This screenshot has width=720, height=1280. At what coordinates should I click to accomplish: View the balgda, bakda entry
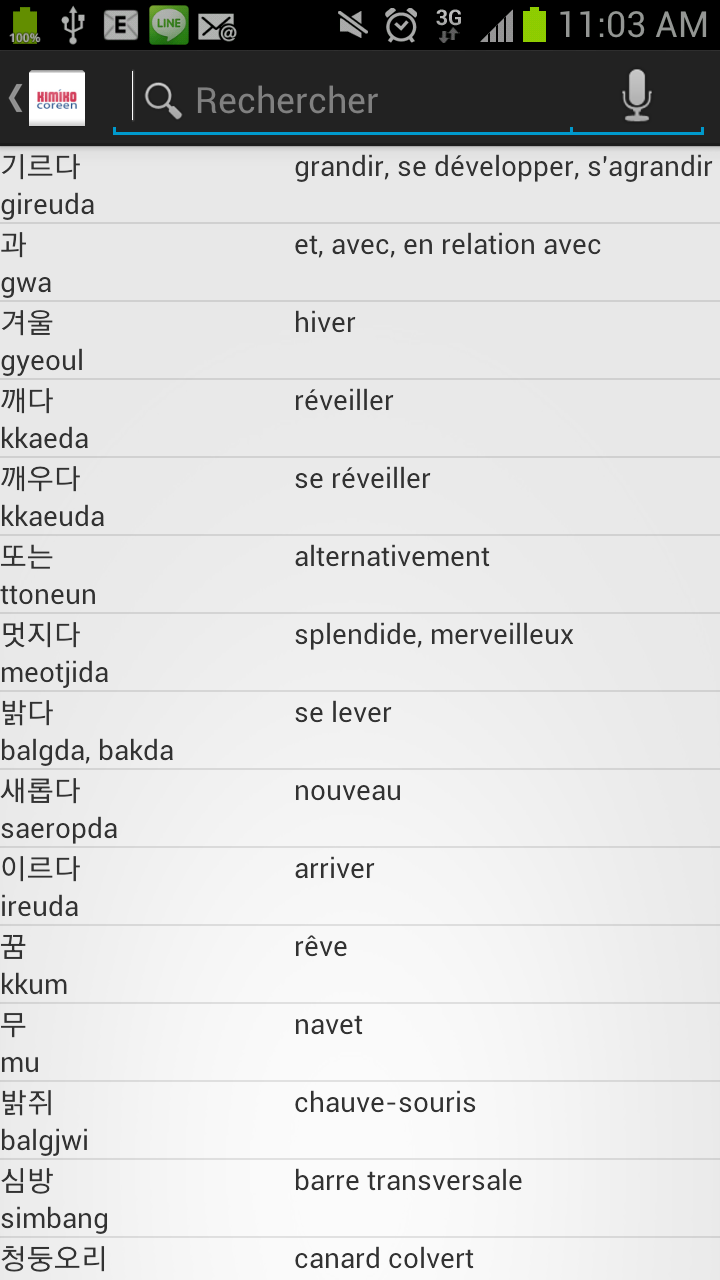(360, 731)
